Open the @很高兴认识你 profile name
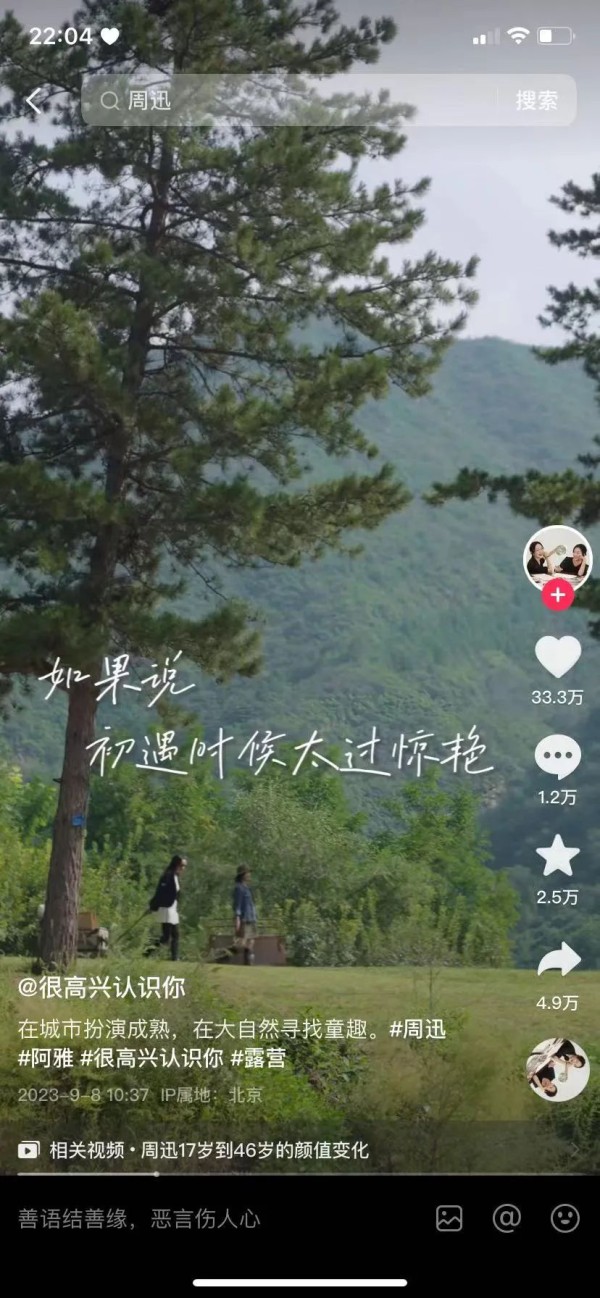The image size is (600, 1298). pyautogui.click(x=102, y=988)
